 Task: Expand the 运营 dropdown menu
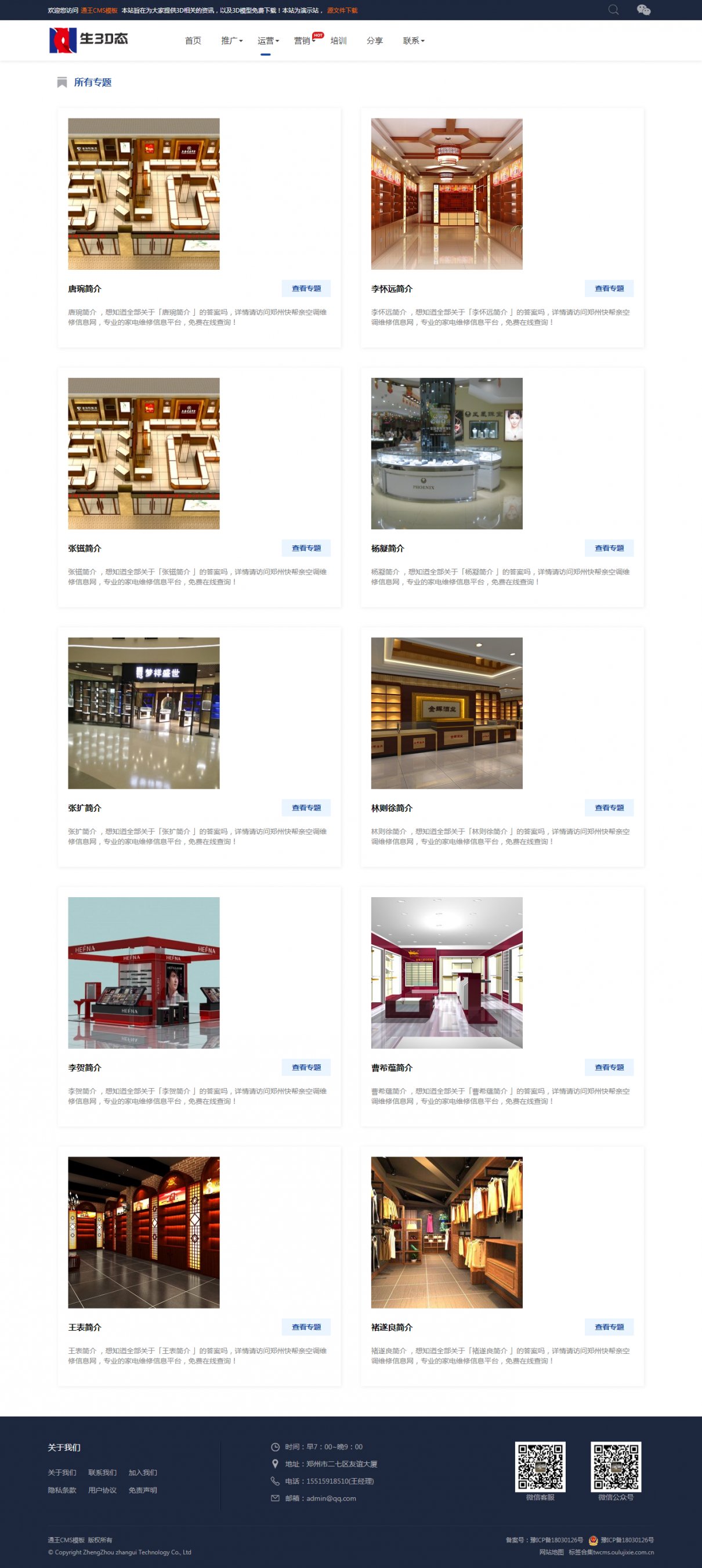(267, 41)
